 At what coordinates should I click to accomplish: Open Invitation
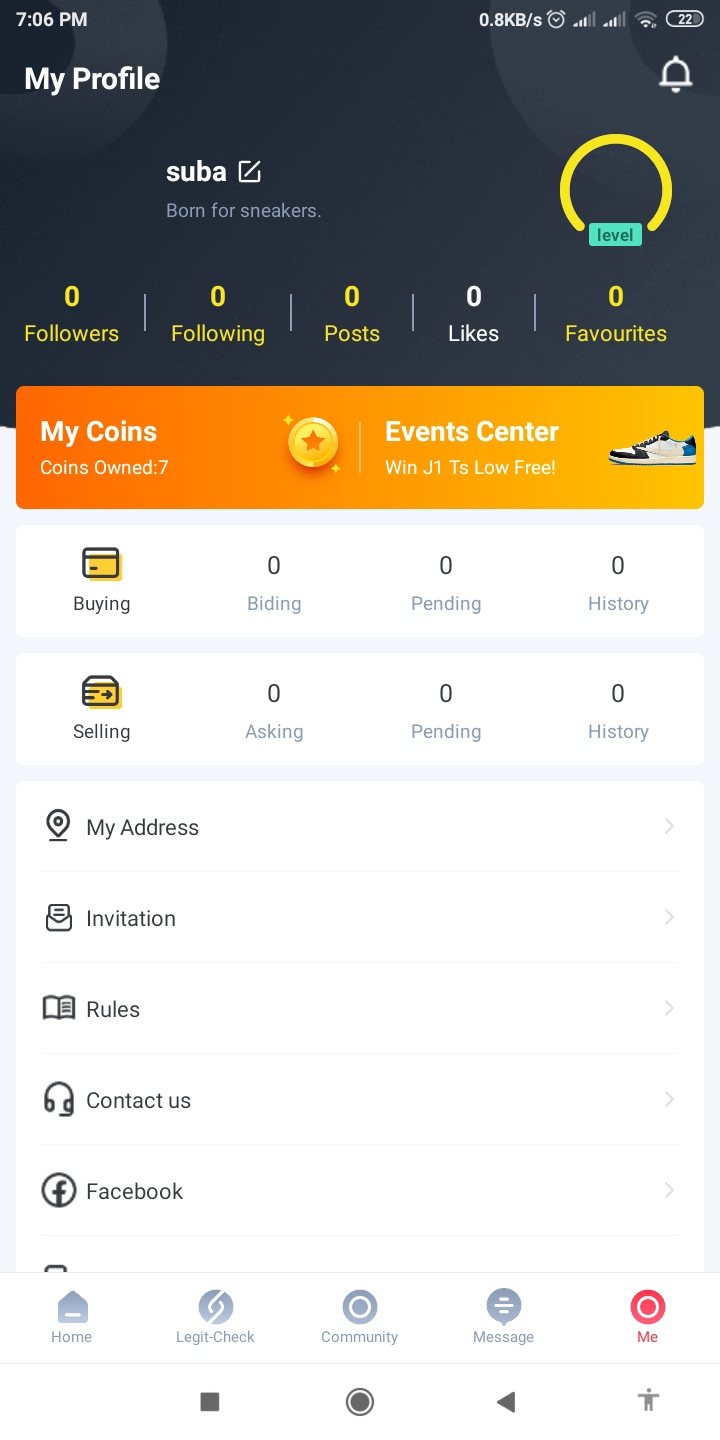pyautogui.click(x=360, y=918)
